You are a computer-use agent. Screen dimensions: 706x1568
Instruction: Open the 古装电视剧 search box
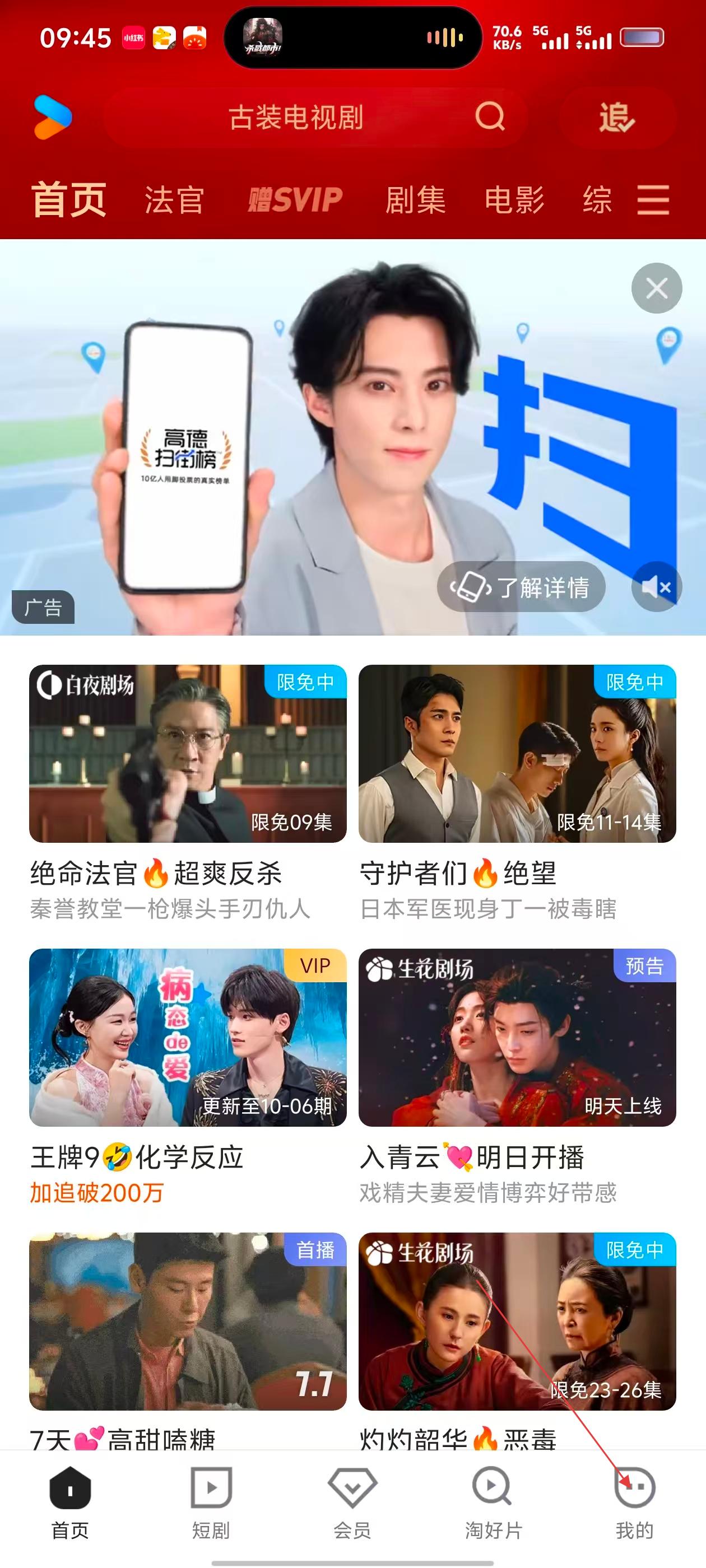305,117
